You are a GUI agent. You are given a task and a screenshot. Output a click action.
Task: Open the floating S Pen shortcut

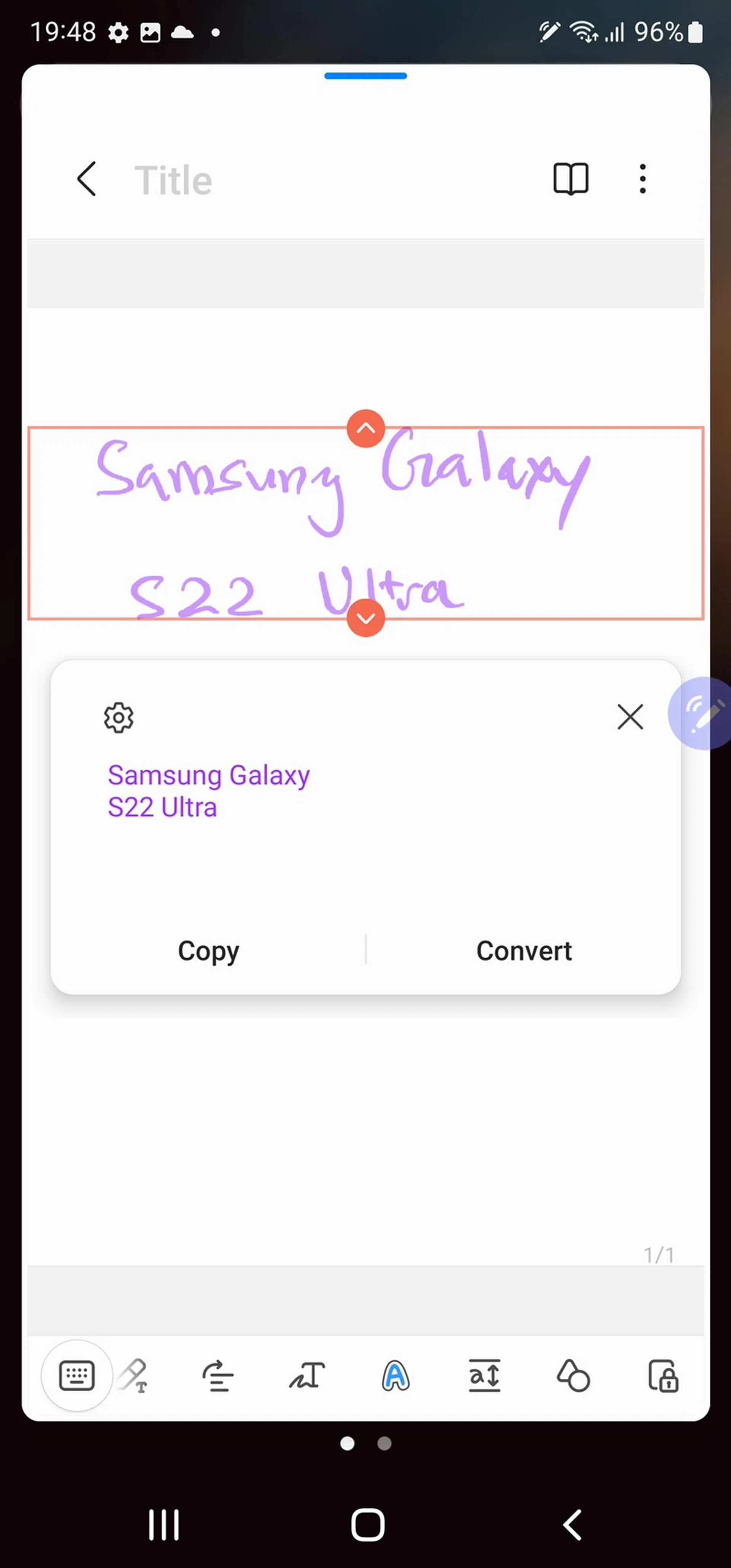coord(703,714)
